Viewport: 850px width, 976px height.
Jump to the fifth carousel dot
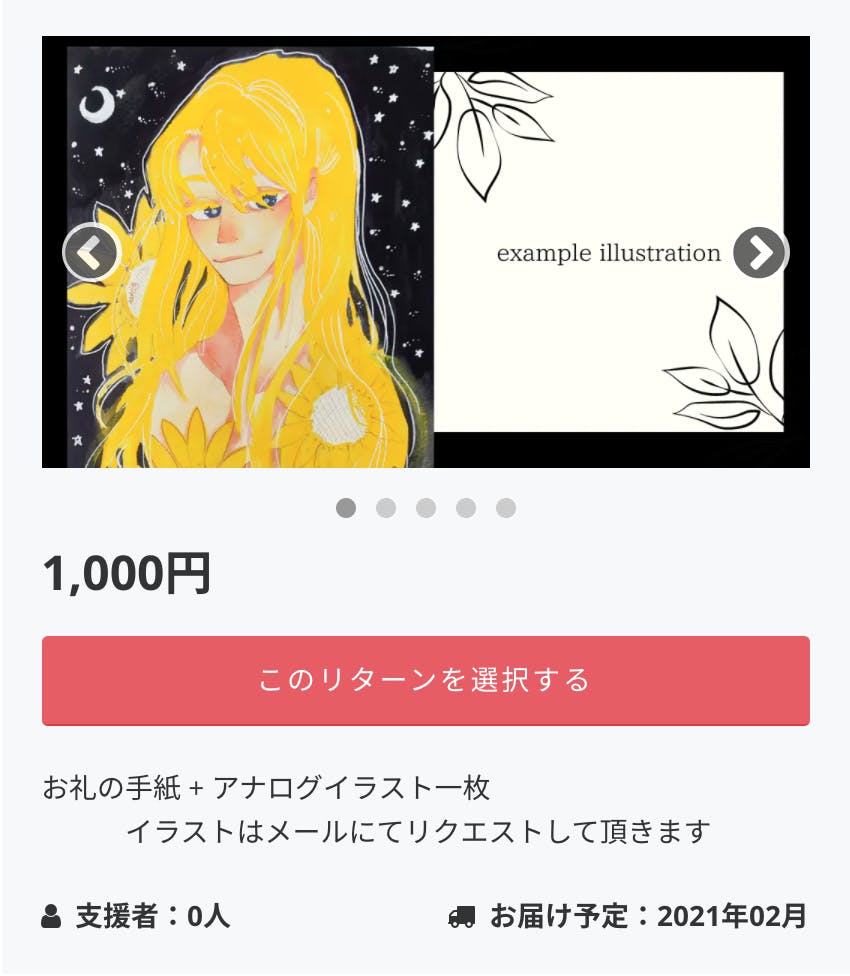tap(506, 508)
